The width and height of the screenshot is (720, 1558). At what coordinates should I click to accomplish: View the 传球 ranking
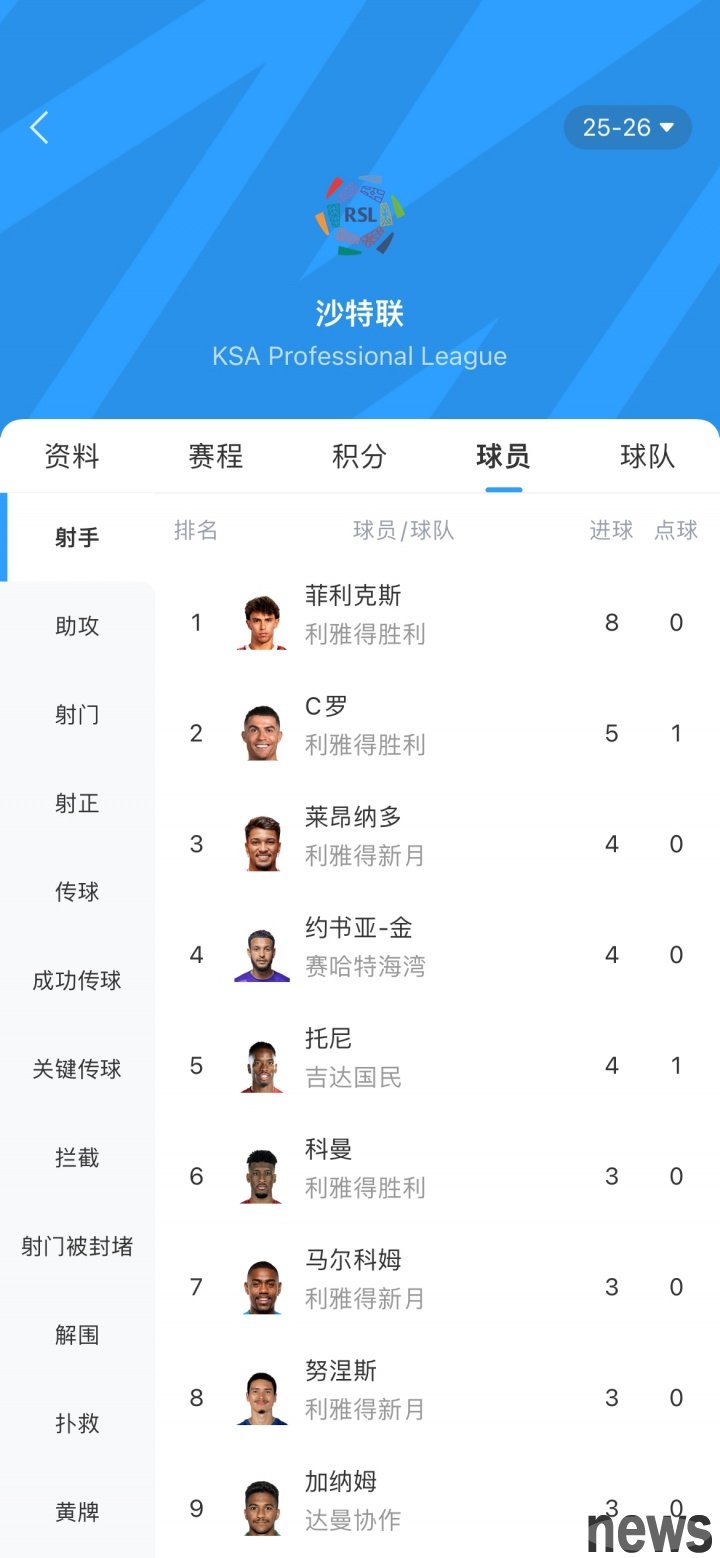(77, 892)
